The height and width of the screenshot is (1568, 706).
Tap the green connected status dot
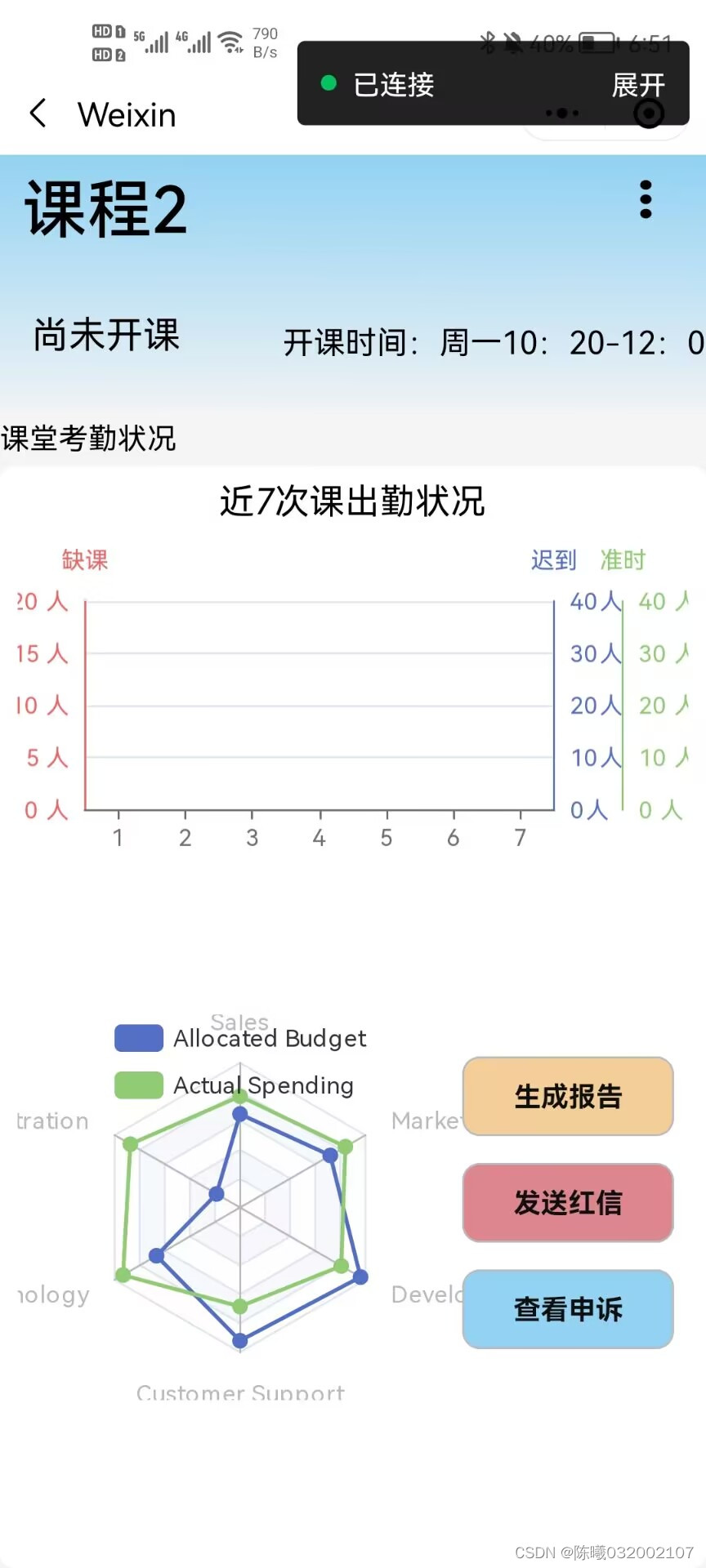coord(328,83)
